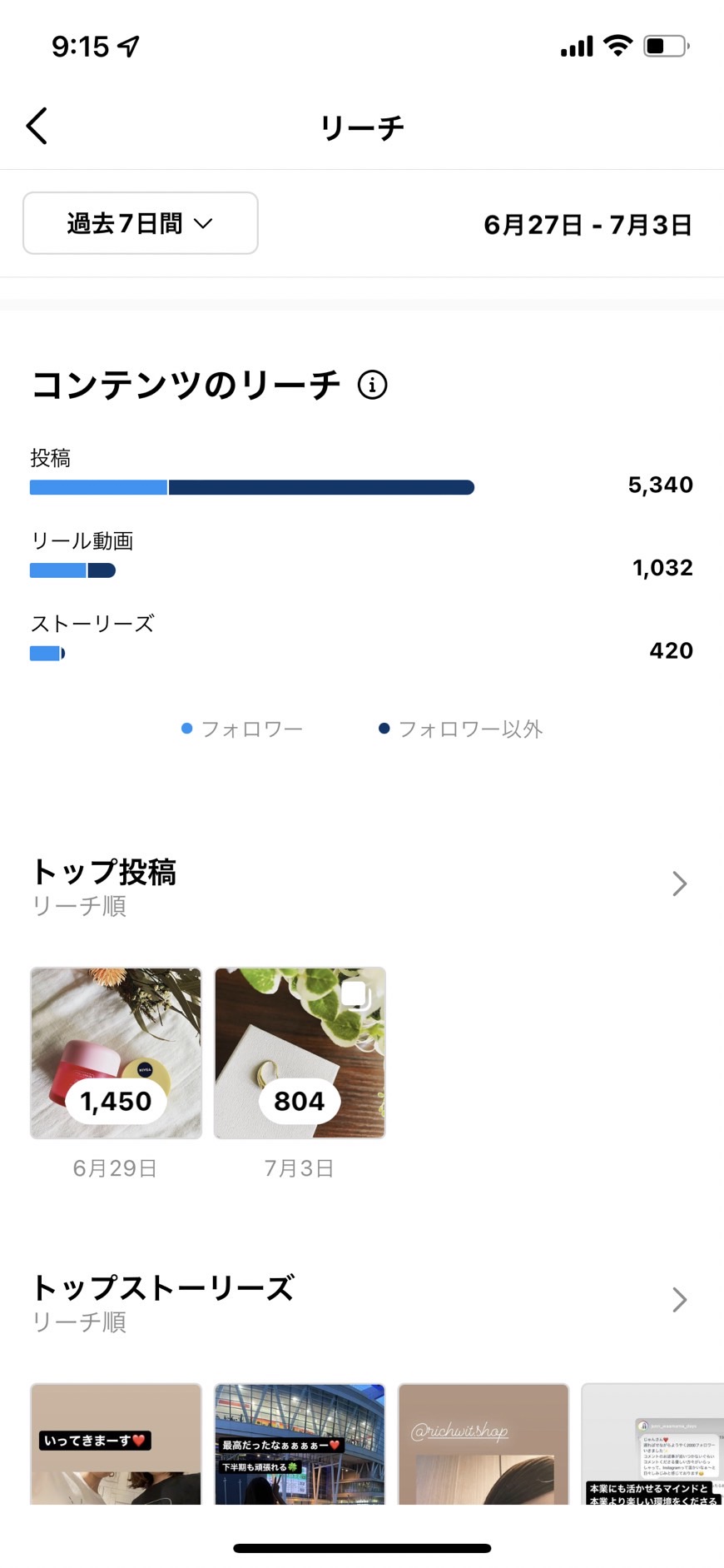Open the いってきまーす story
The image size is (724, 1568).
[x=116, y=1444]
